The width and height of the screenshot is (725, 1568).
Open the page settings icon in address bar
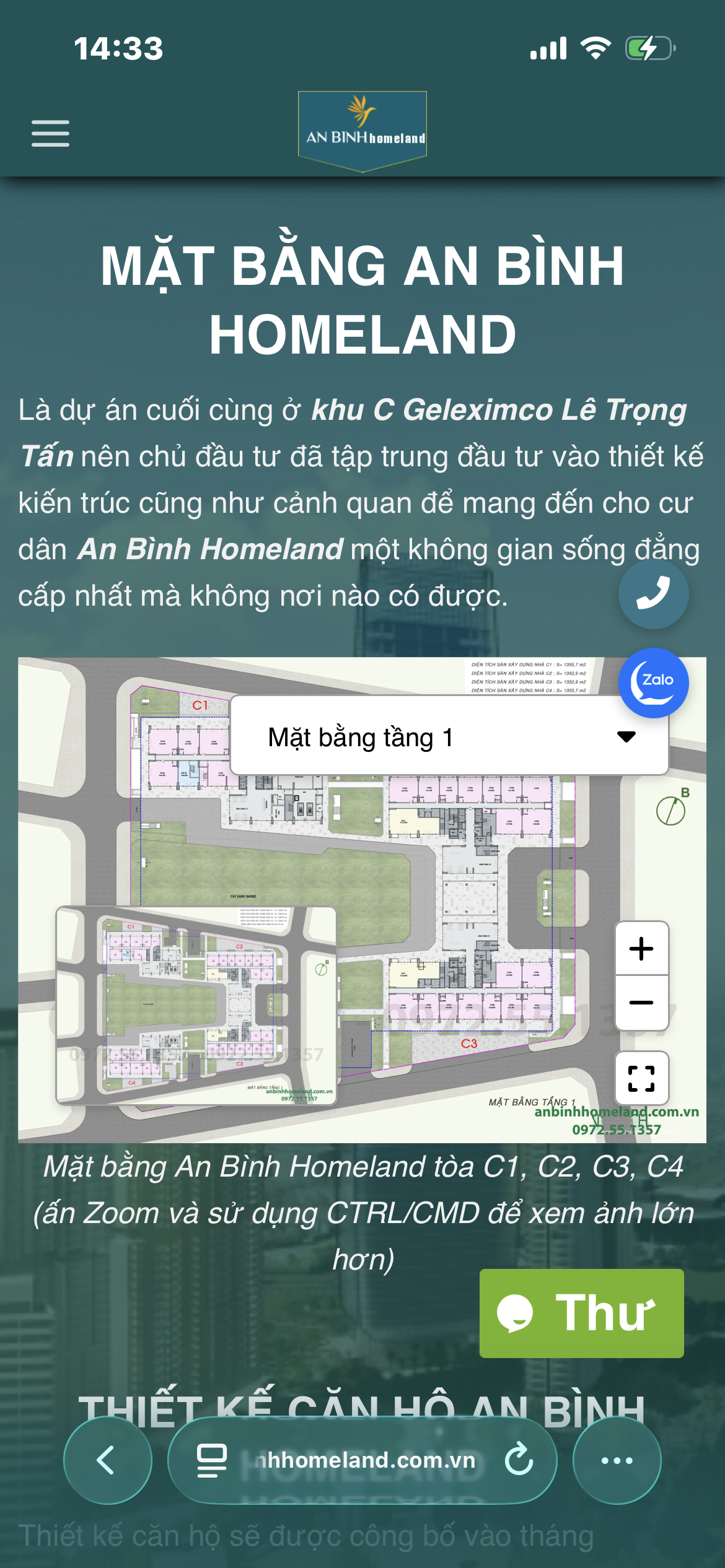point(211,1460)
